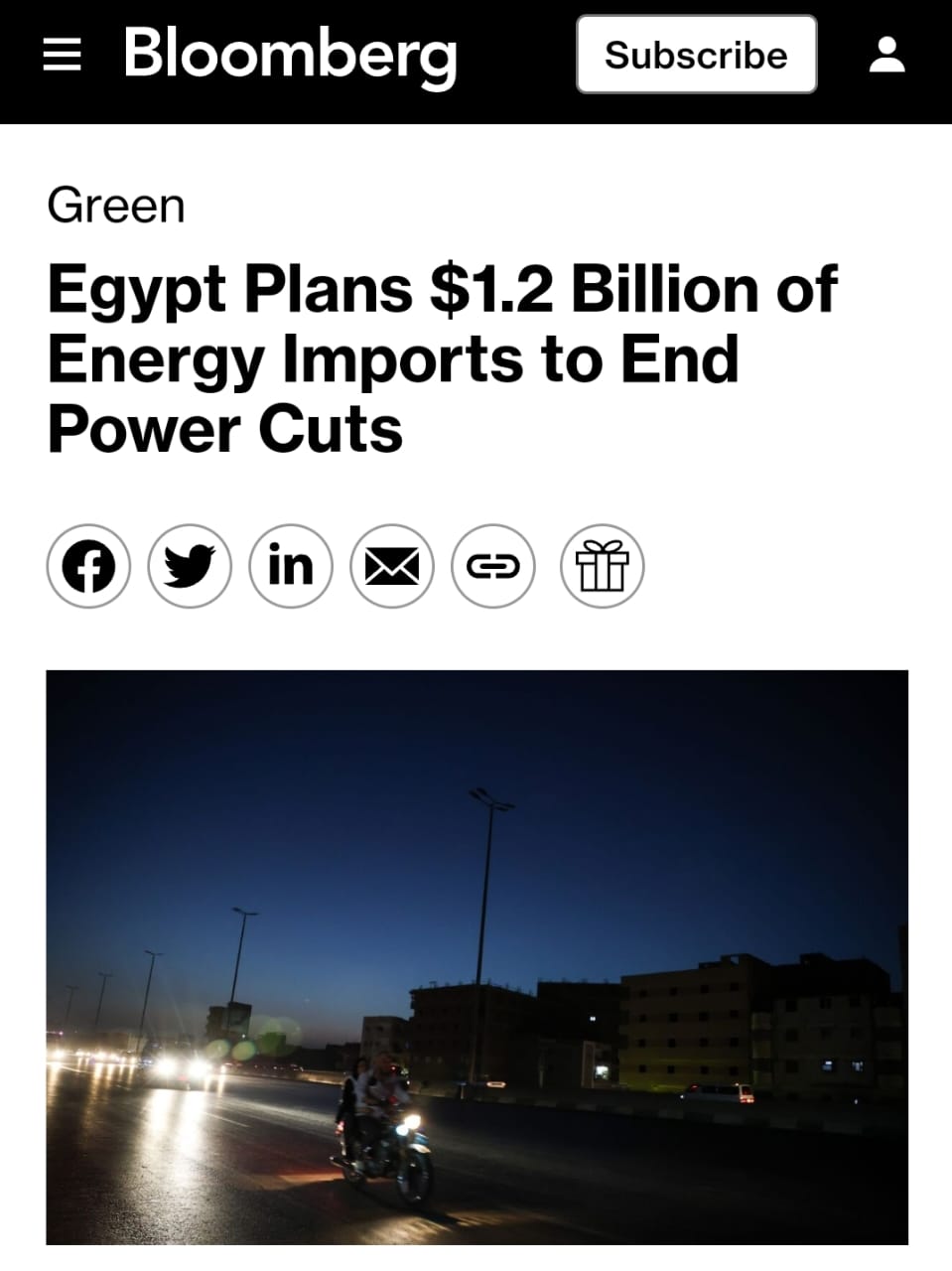
Task: Open the user account profile
Action: [886, 55]
